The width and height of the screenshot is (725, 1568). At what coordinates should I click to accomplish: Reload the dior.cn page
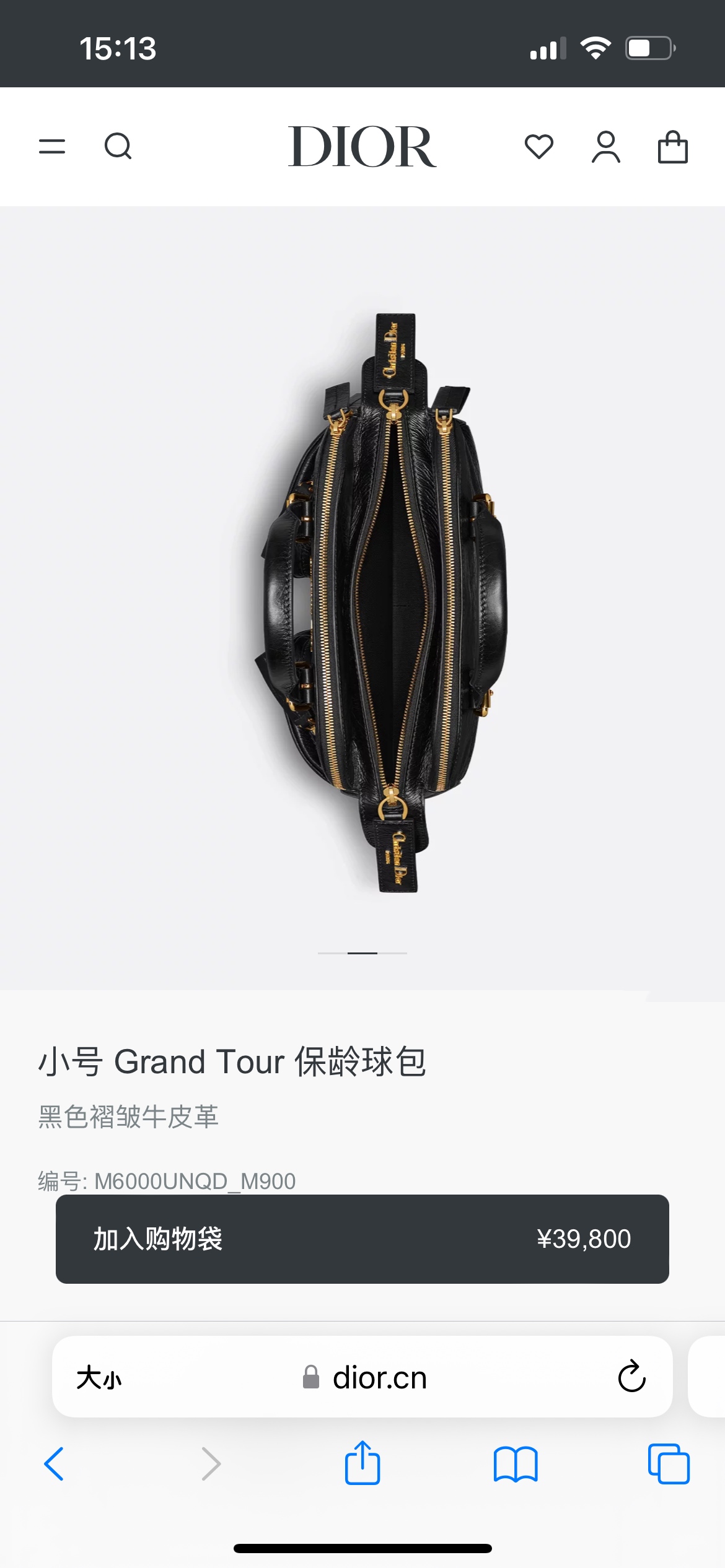[631, 1378]
